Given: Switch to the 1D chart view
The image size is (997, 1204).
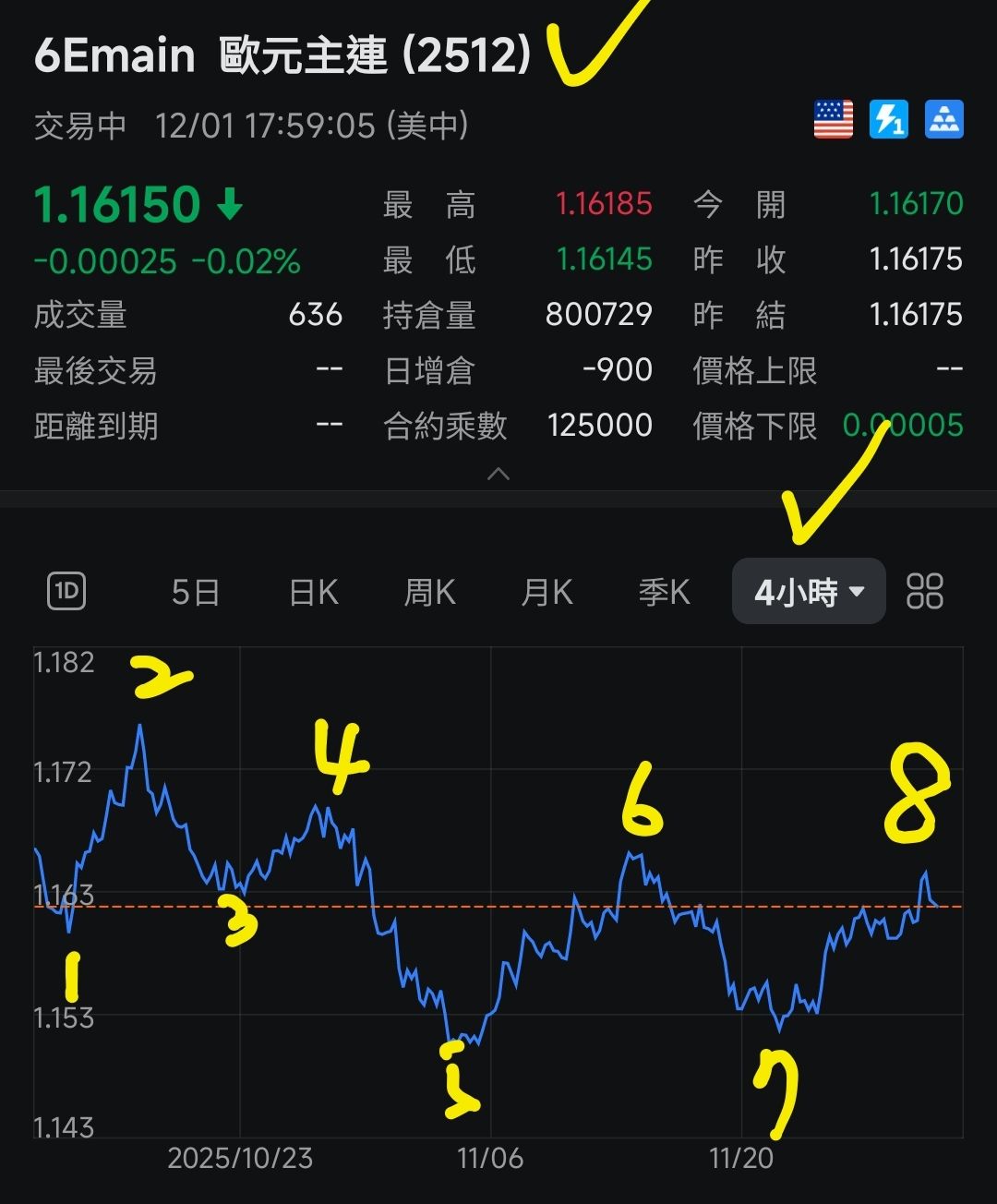Looking at the screenshot, I should tap(66, 591).
